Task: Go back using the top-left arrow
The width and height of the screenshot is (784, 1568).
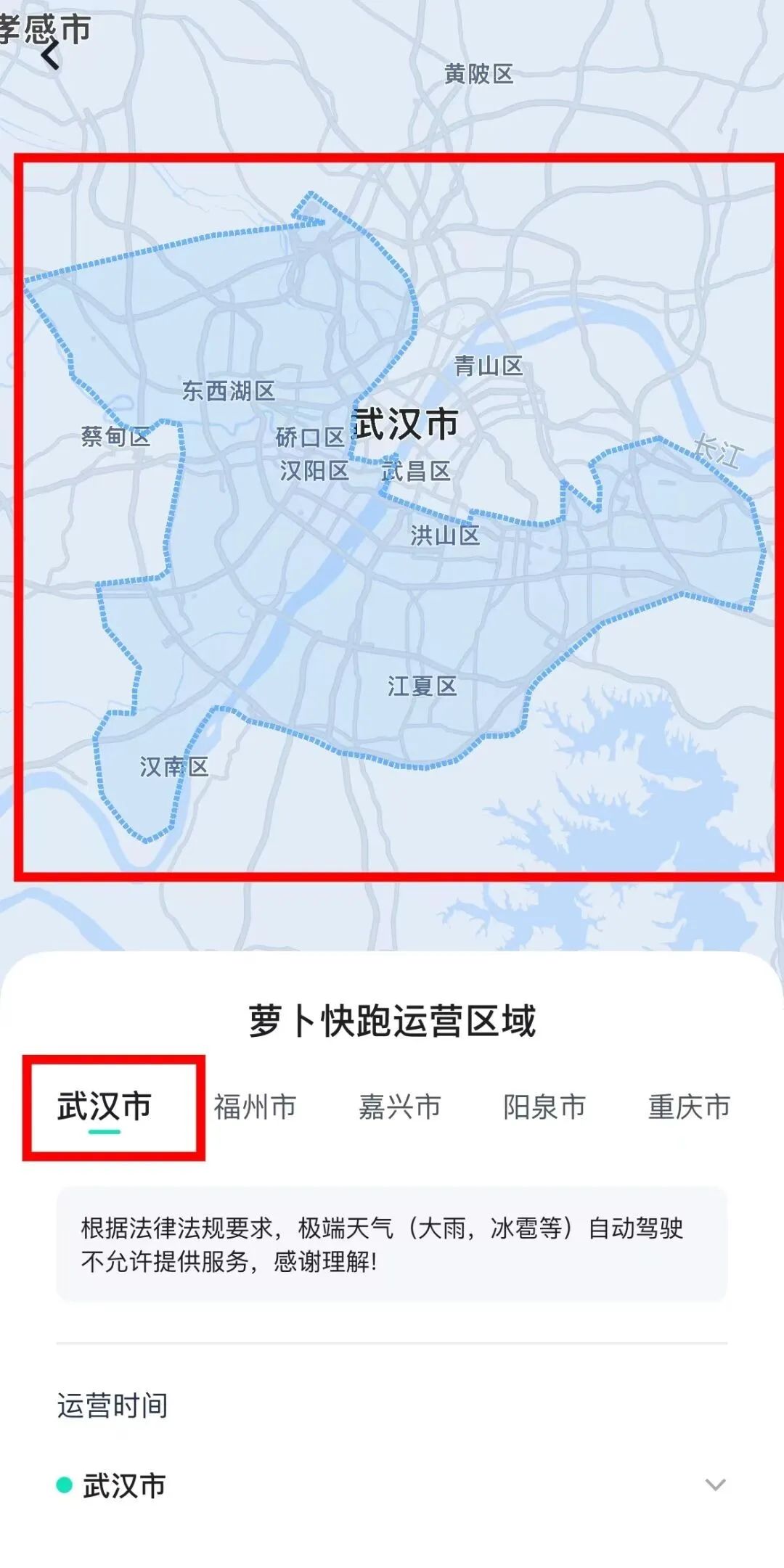Action: pyautogui.click(x=50, y=55)
